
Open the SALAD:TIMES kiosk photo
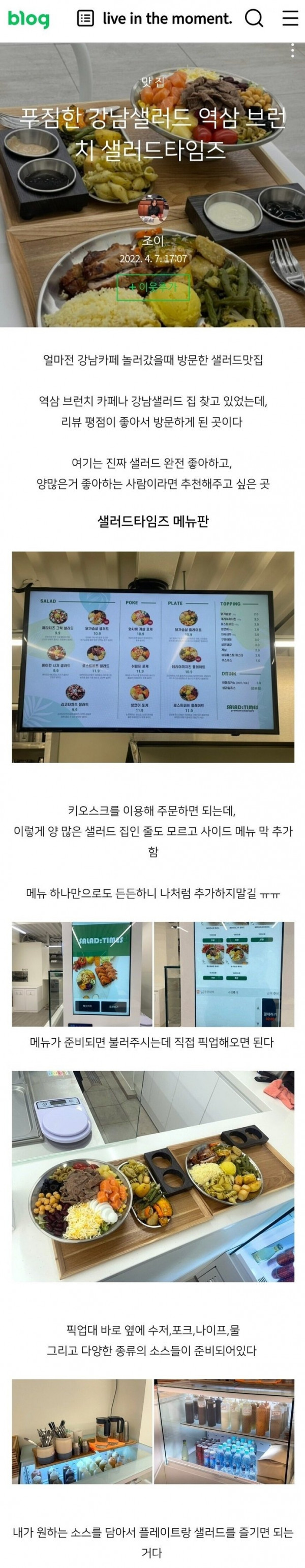tap(81, 974)
